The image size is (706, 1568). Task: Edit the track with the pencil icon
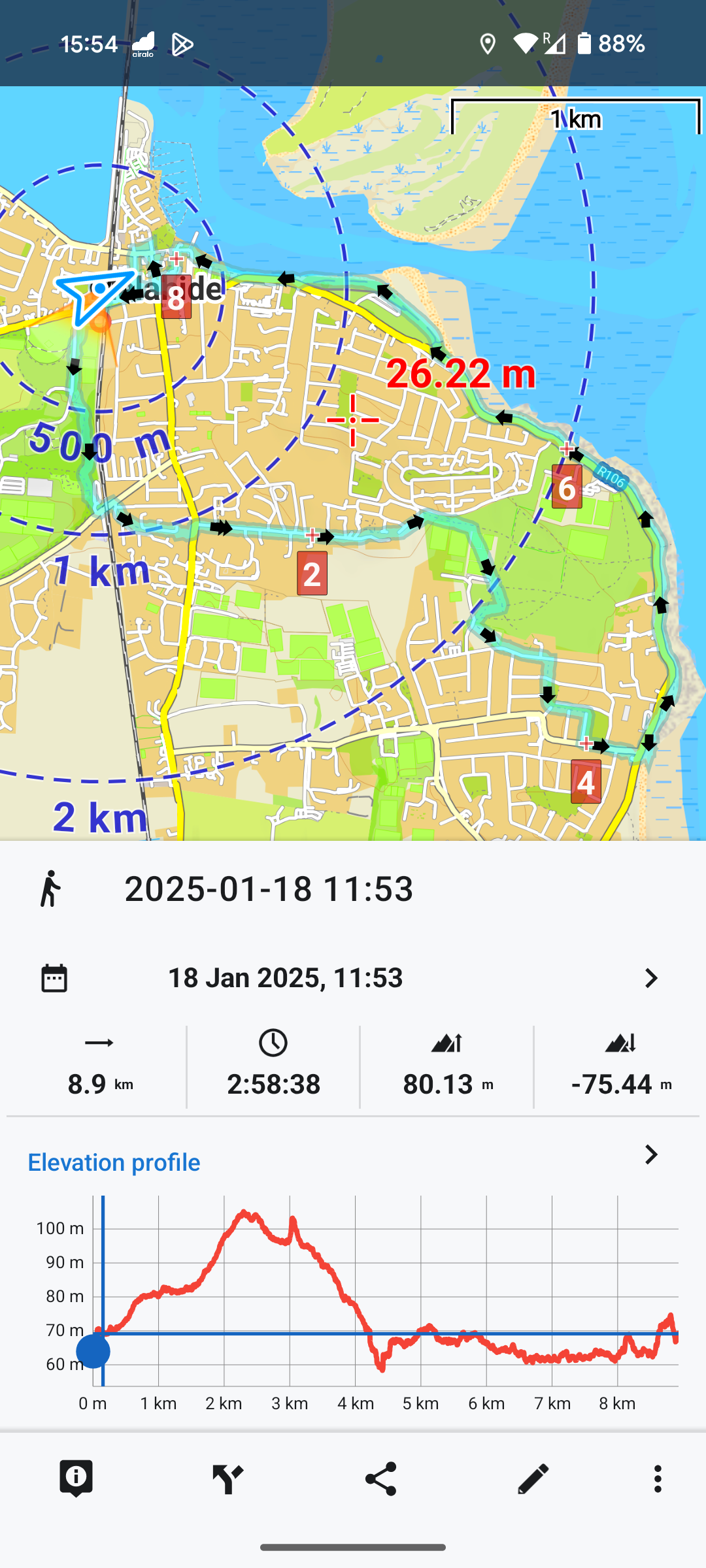click(533, 1478)
